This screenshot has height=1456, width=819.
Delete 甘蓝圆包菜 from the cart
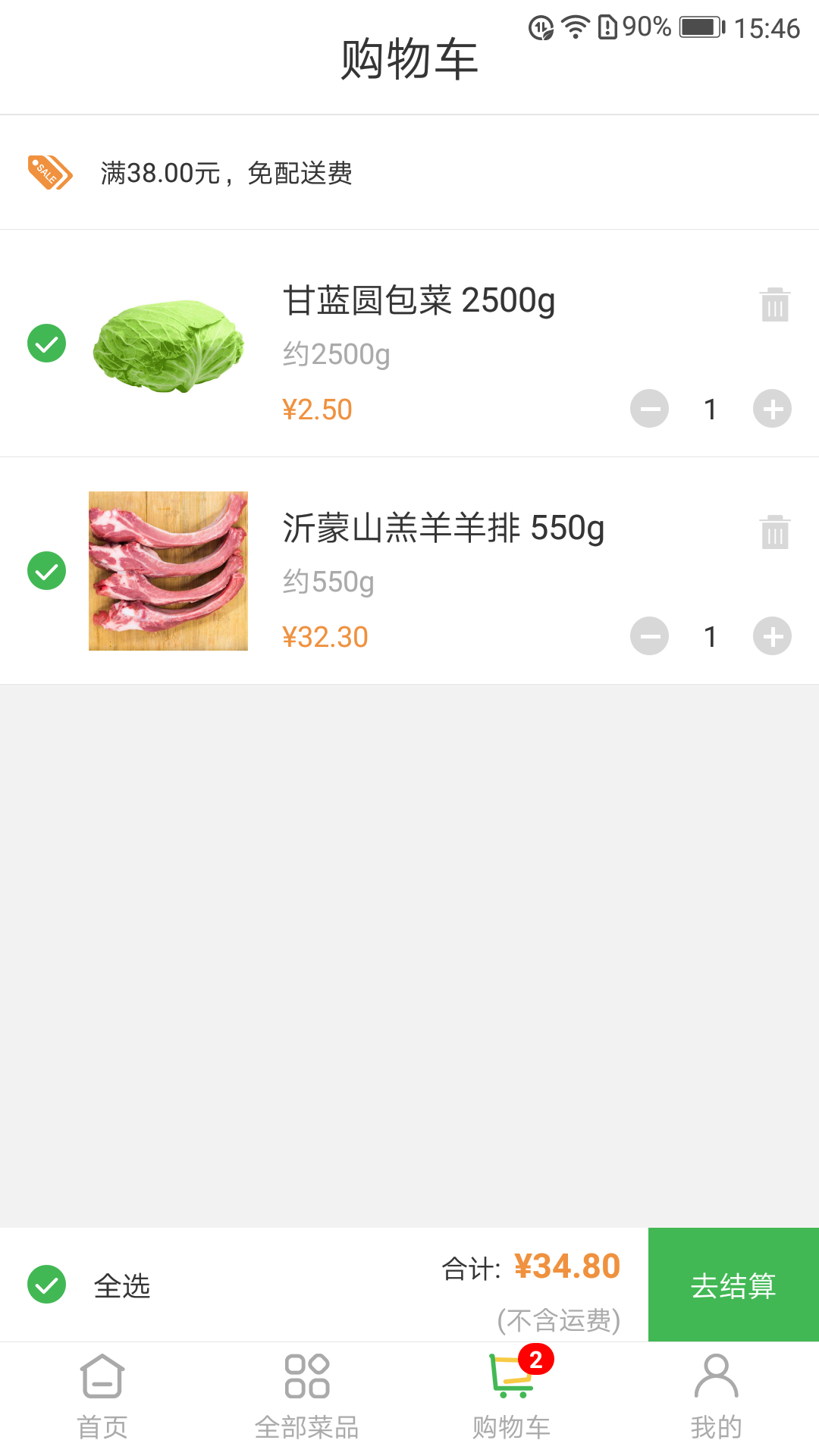tap(774, 305)
